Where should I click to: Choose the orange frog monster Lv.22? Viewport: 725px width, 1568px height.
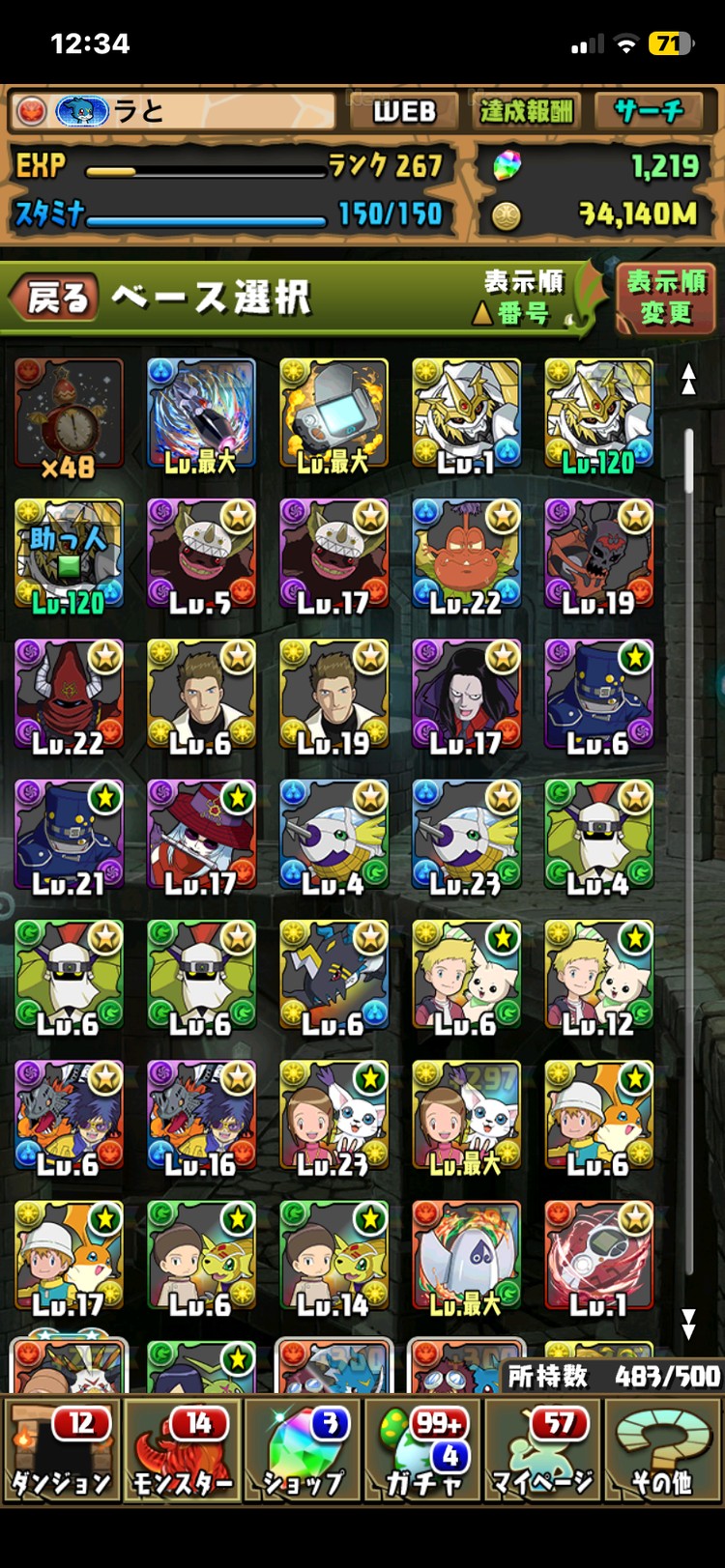tap(466, 557)
